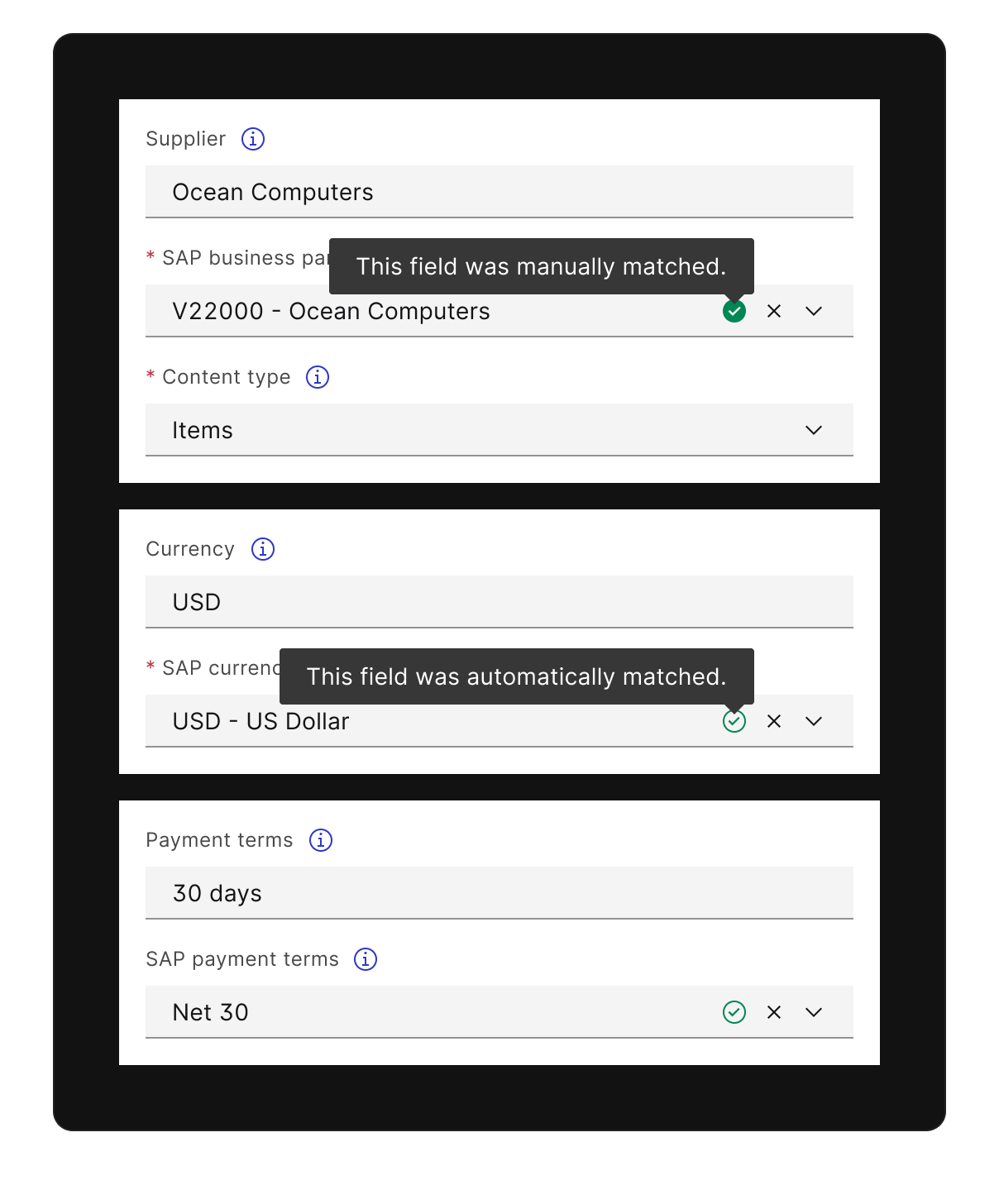Edit the Supplier field with Ocean Computers
The height and width of the screenshot is (1204, 999).
[x=499, y=192]
